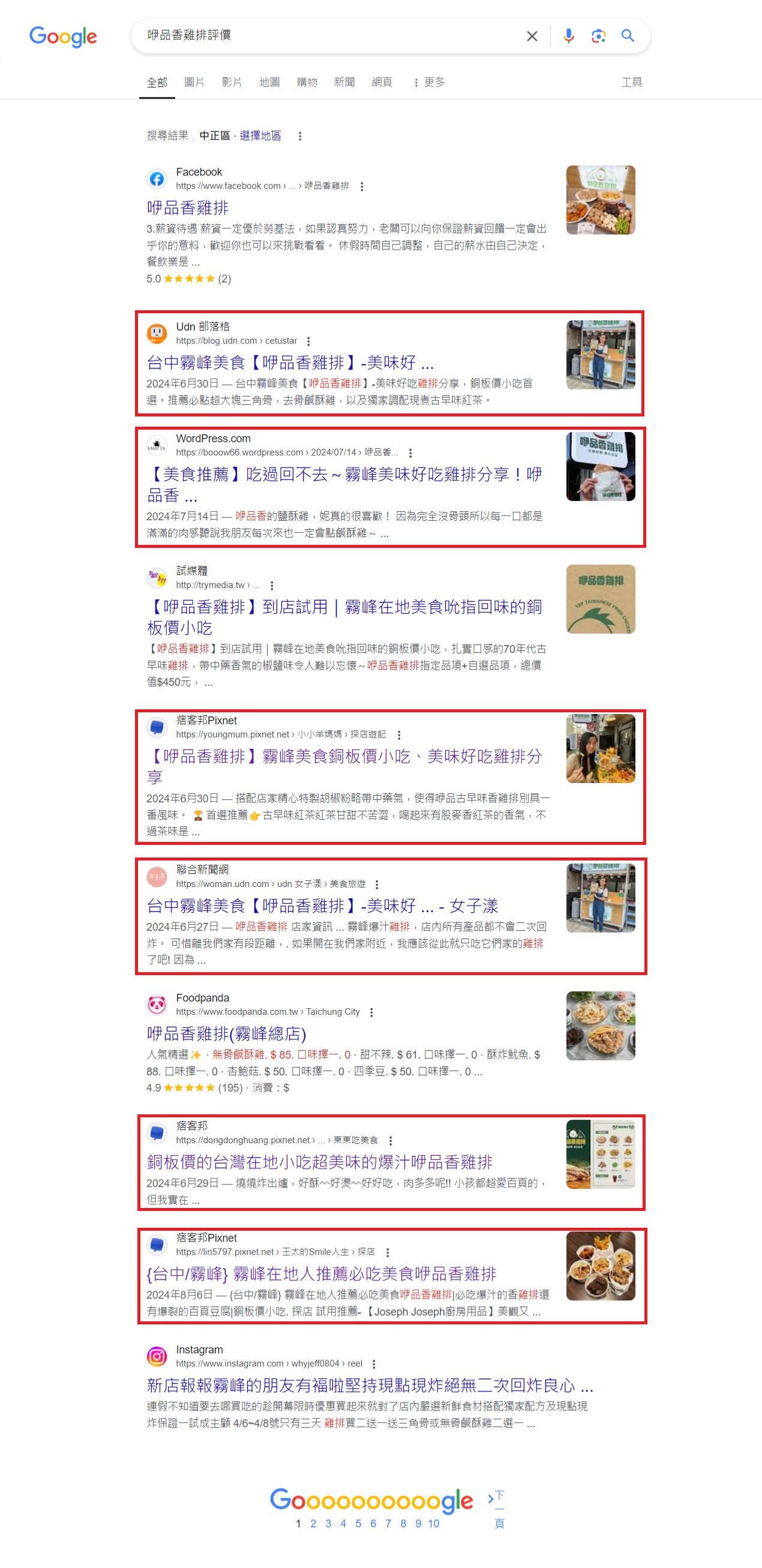Open the Facebook result 呷品香雞排

(187, 208)
